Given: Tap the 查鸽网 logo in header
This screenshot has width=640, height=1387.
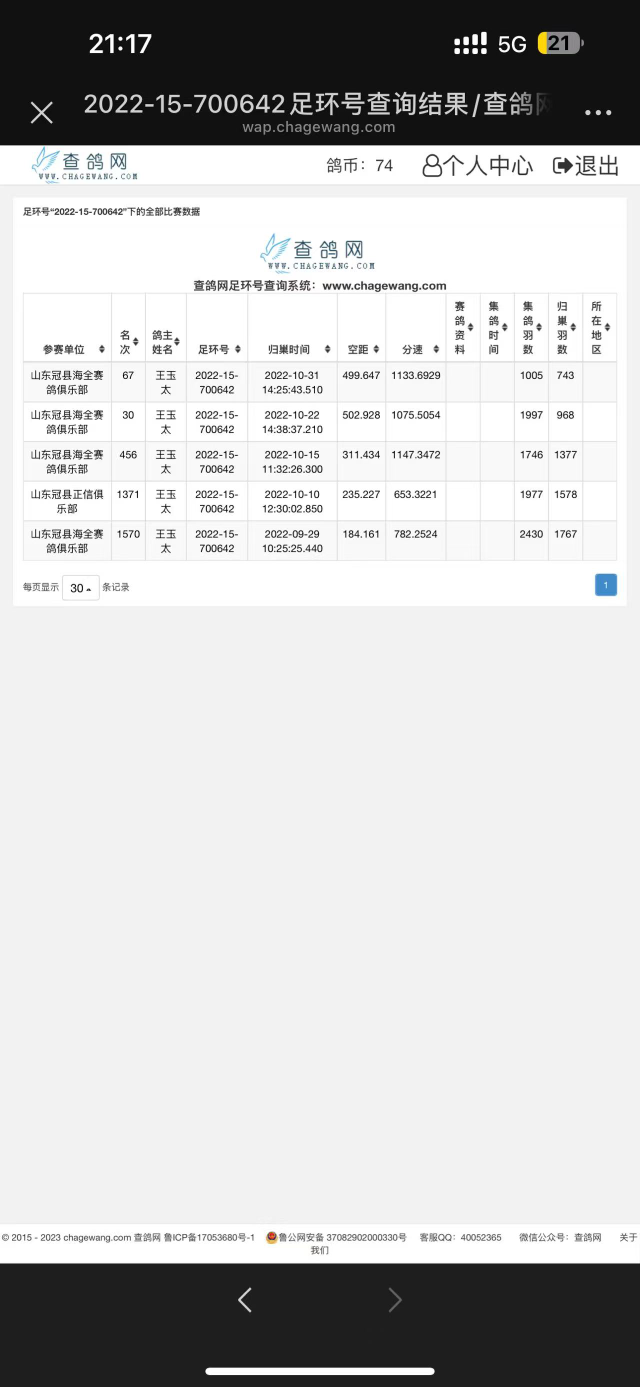Looking at the screenshot, I should (85, 165).
